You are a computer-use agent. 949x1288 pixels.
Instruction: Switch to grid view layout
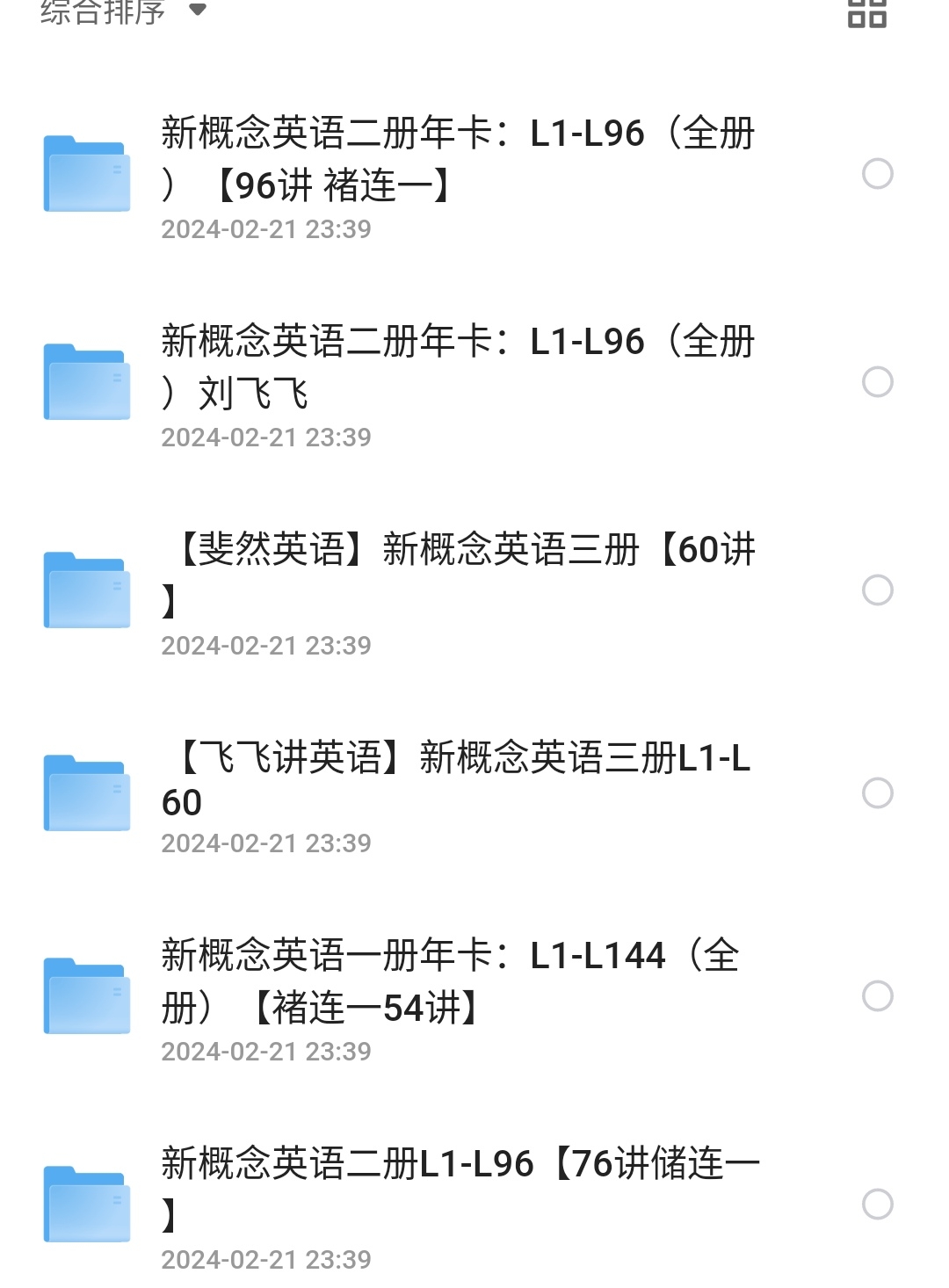click(x=866, y=13)
